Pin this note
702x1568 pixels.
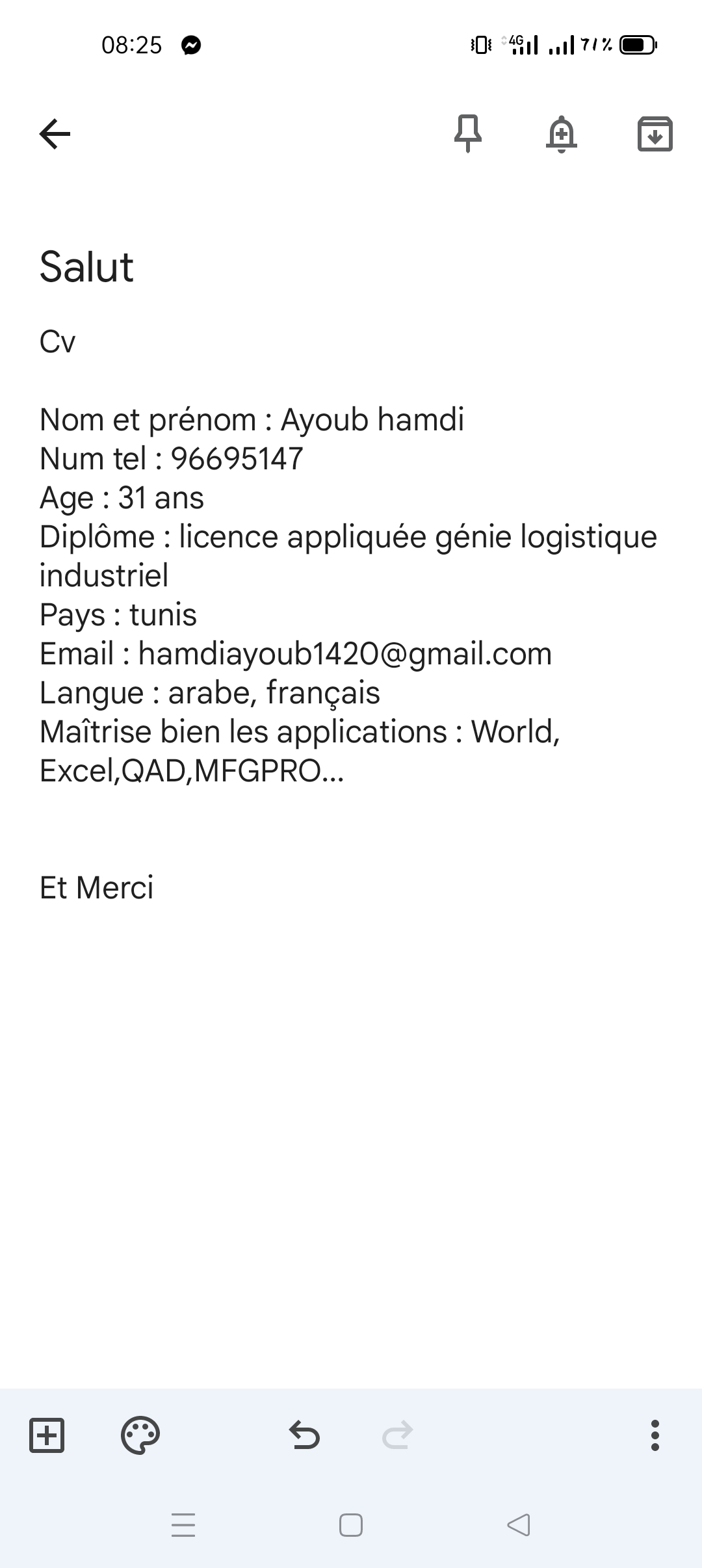[x=468, y=134]
